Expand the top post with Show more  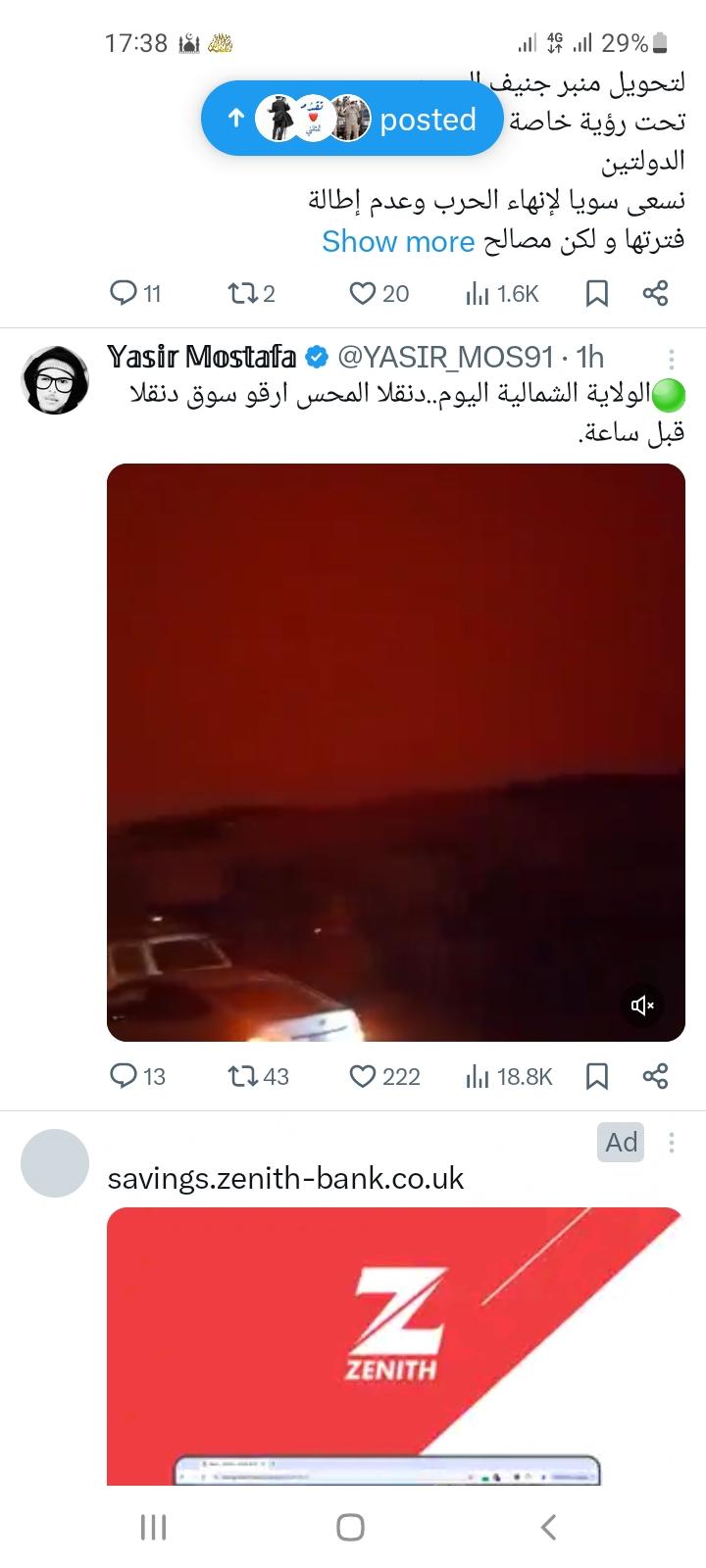pyautogui.click(x=398, y=241)
